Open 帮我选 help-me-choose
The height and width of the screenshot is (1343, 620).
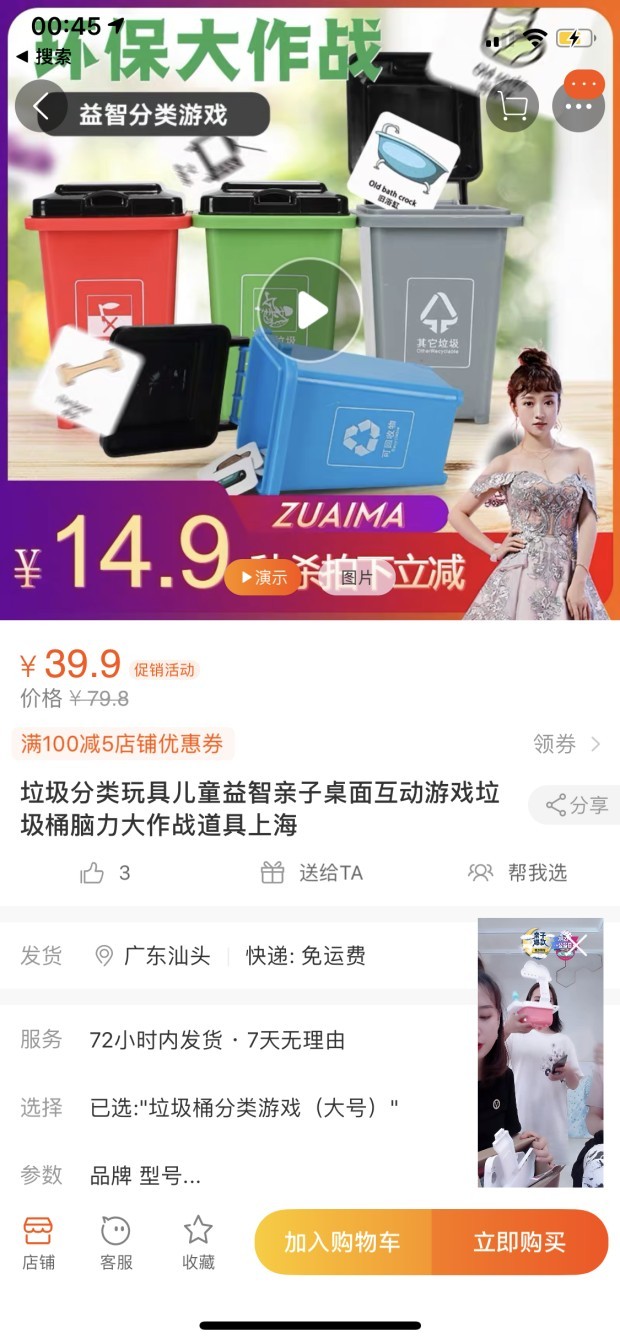518,873
